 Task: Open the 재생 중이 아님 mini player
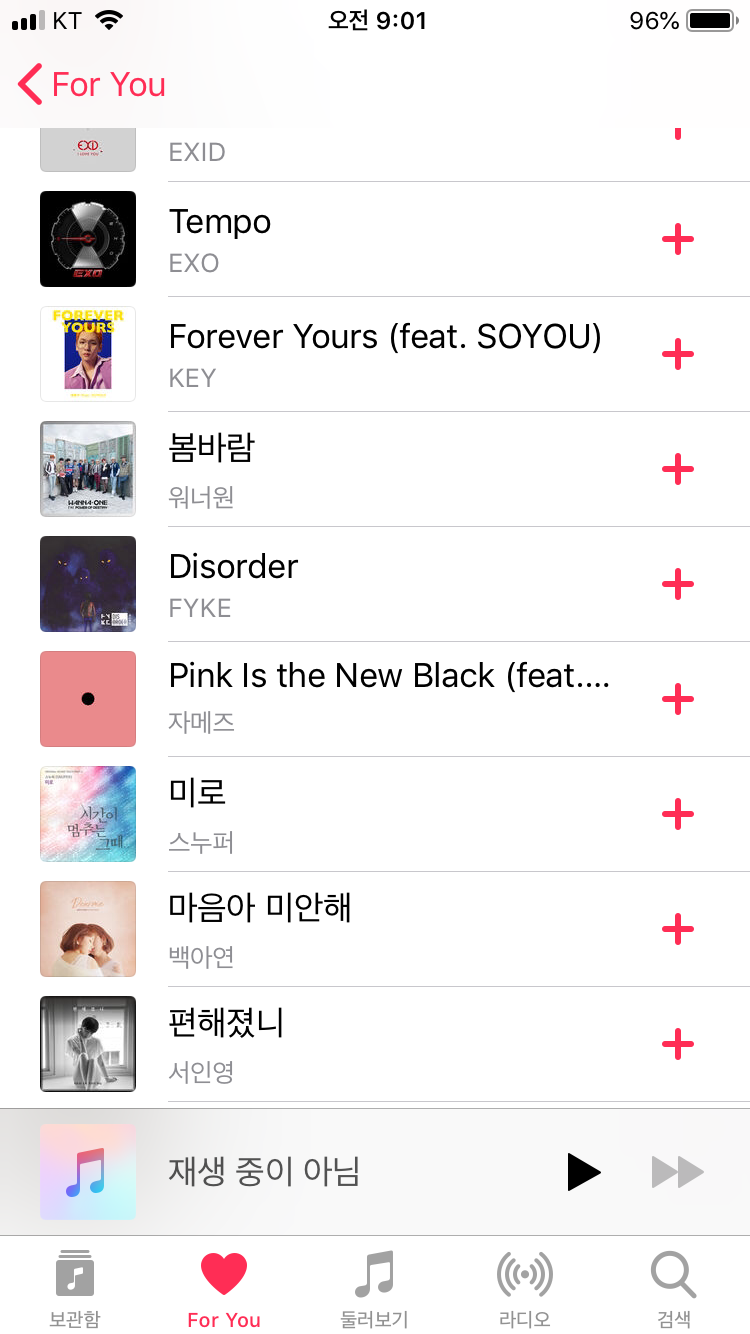(300, 1171)
